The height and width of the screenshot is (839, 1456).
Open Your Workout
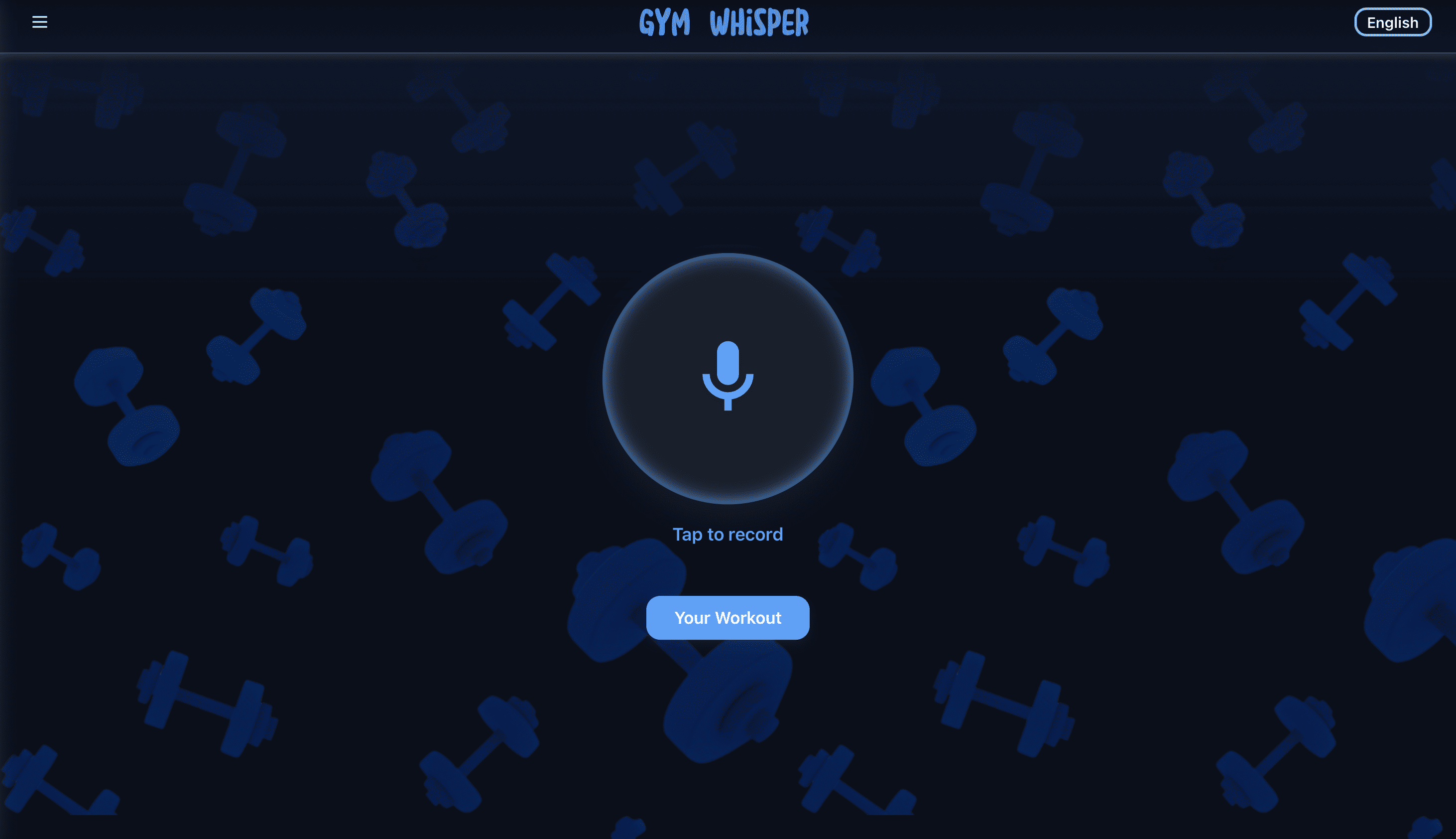click(x=728, y=617)
